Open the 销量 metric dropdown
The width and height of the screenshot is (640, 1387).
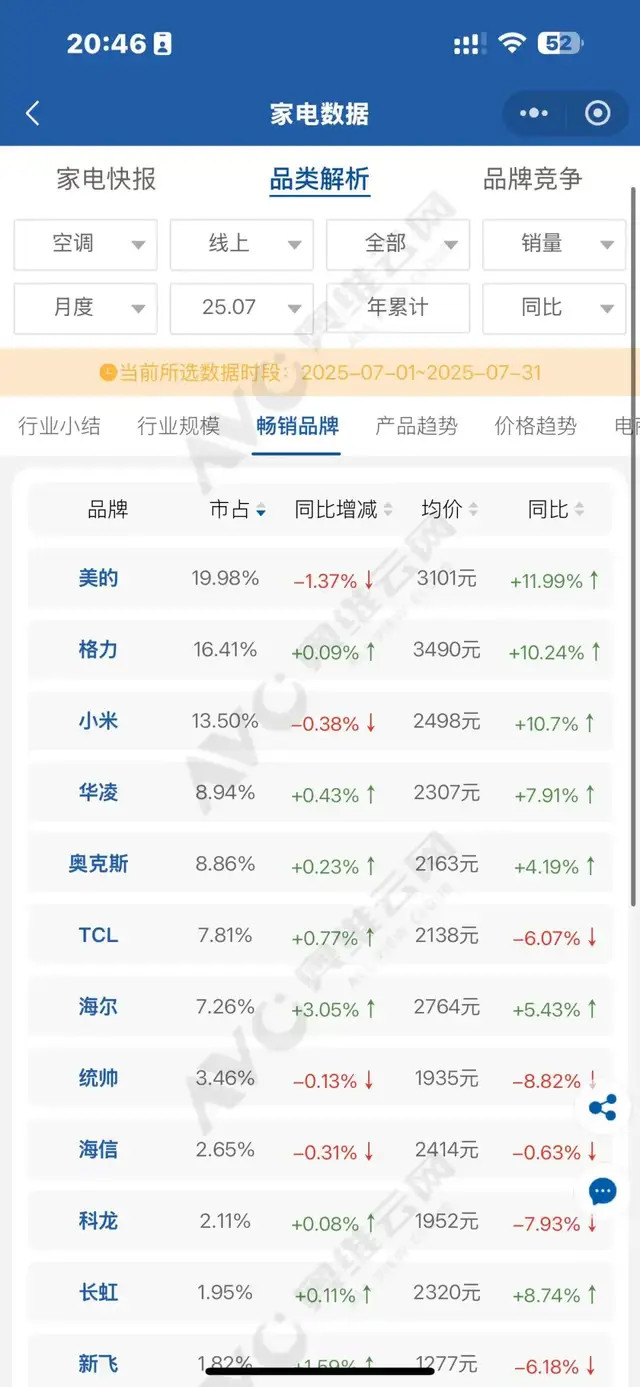(x=554, y=244)
